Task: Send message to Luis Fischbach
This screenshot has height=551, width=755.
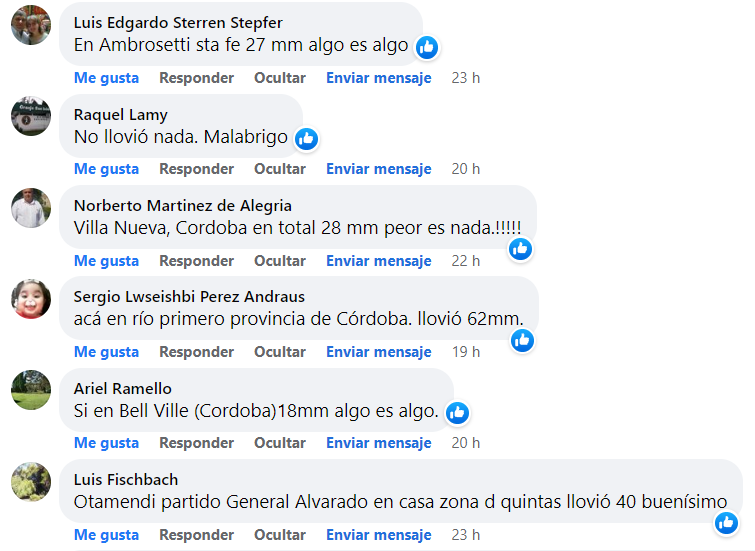Action: (378, 535)
